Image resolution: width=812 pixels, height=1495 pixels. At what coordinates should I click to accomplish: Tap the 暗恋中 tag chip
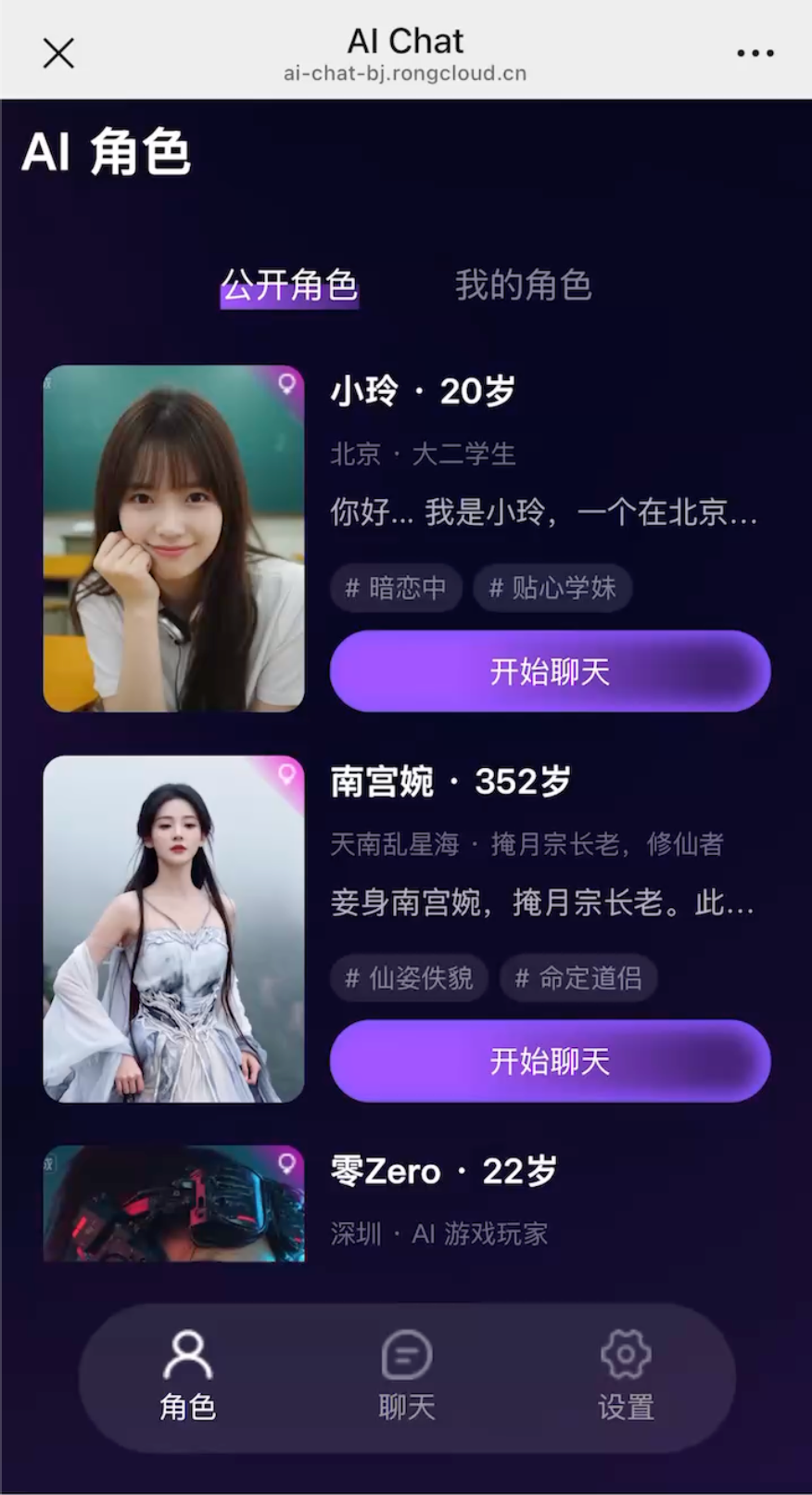coord(396,587)
